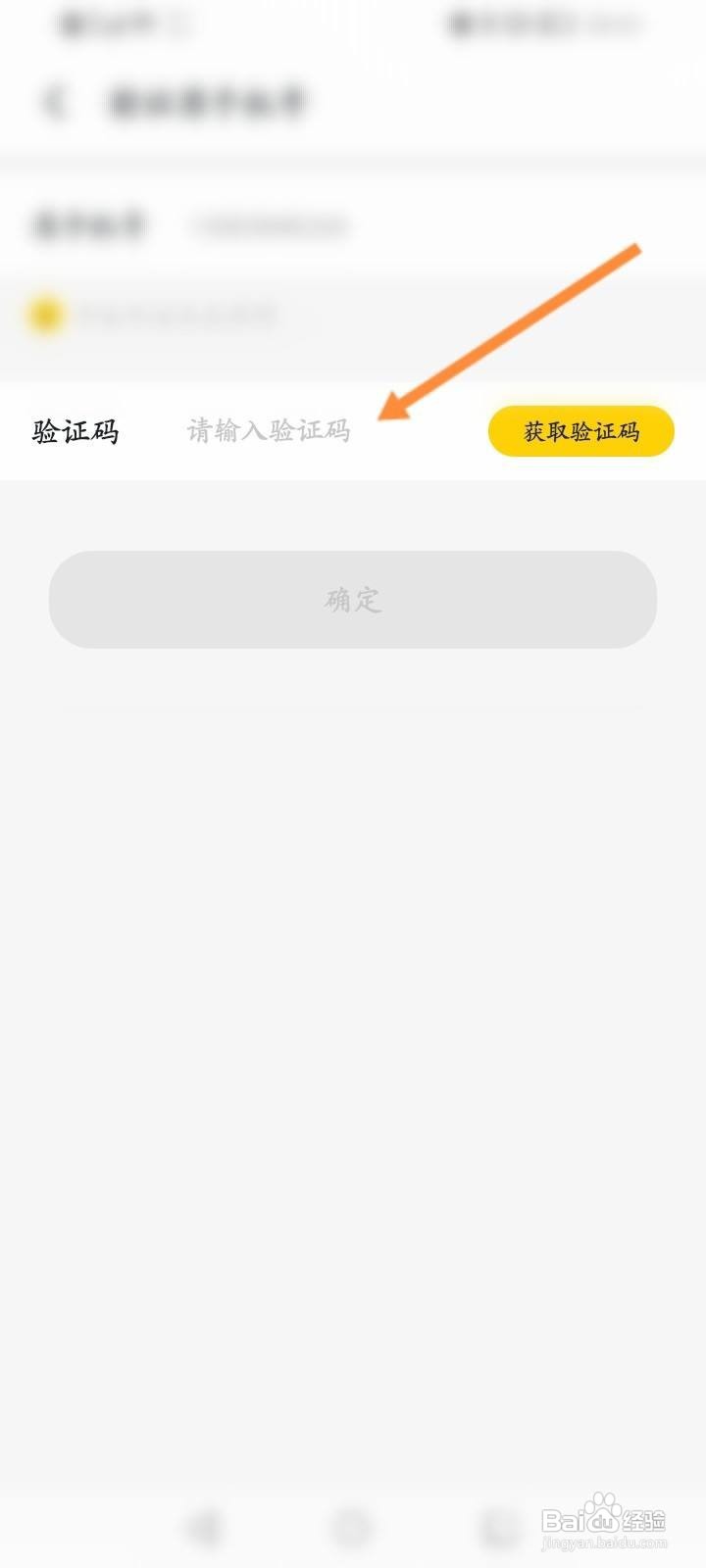Focus the 请输入验证码 input field
Image resolution: width=706 pixels, height=1568 pixels.
(x=294, y=431)
